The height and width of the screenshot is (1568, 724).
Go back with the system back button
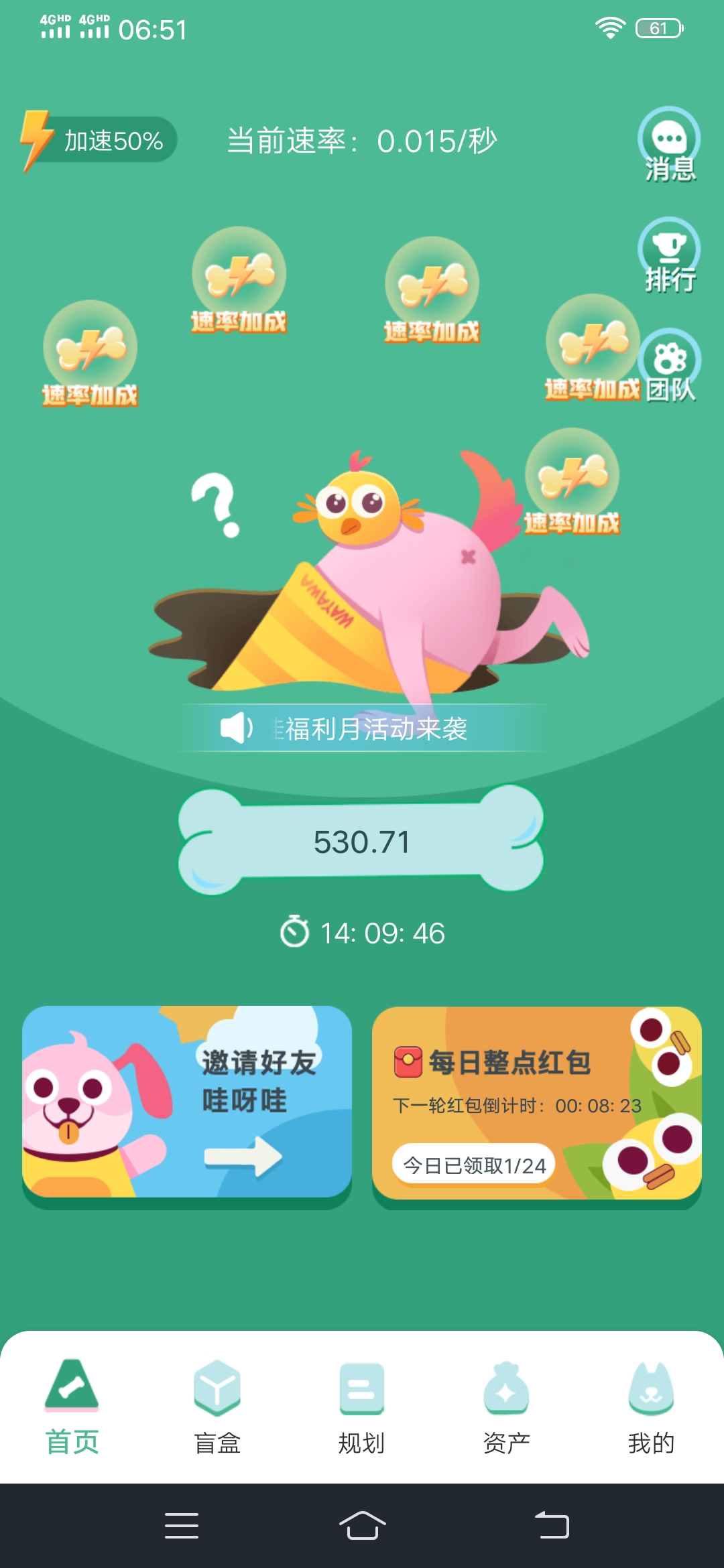(x=552, y=1526)
